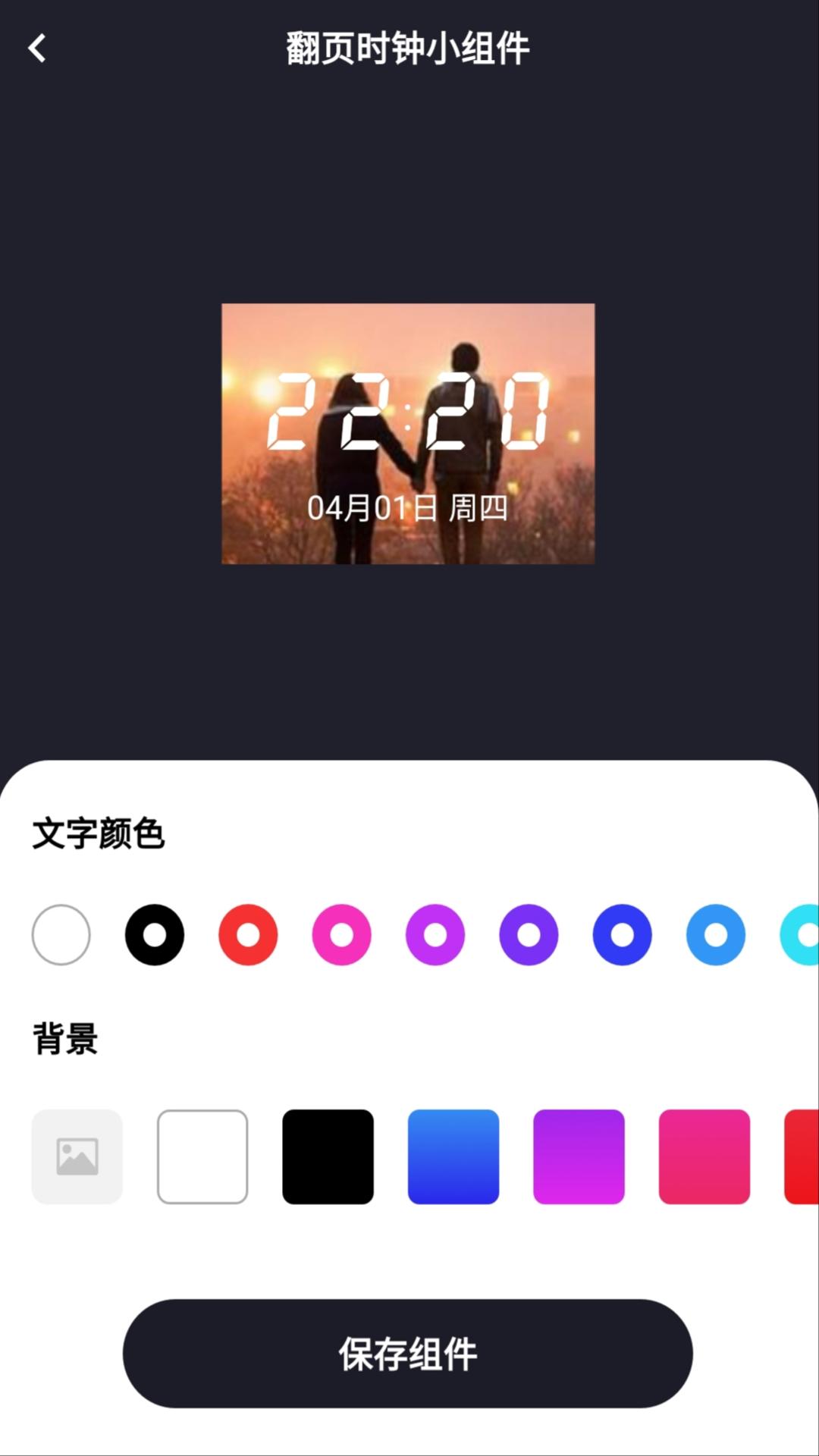Choose the light blue text color
The height and width of the screenshot is (1456, 819).
tap(717, 934)
